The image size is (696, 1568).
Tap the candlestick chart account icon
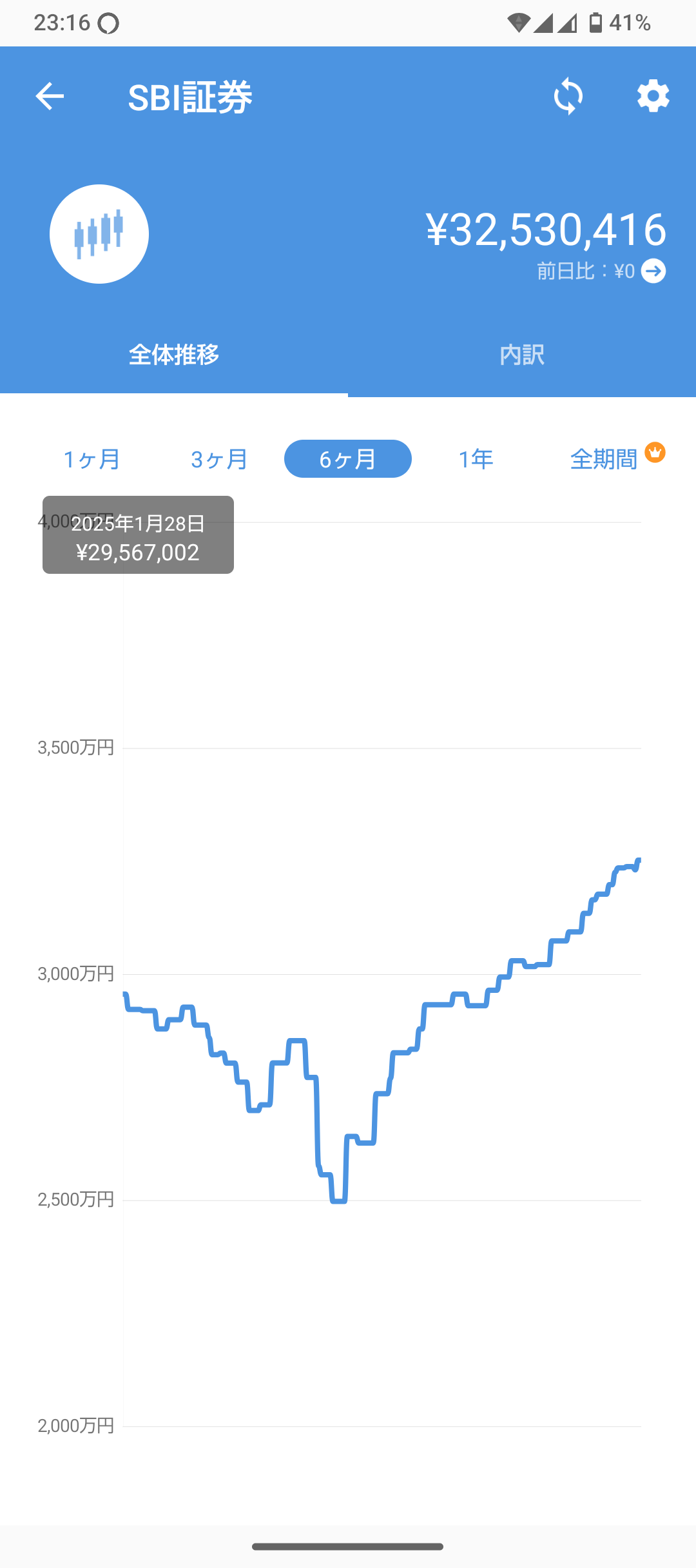(99, 234)
